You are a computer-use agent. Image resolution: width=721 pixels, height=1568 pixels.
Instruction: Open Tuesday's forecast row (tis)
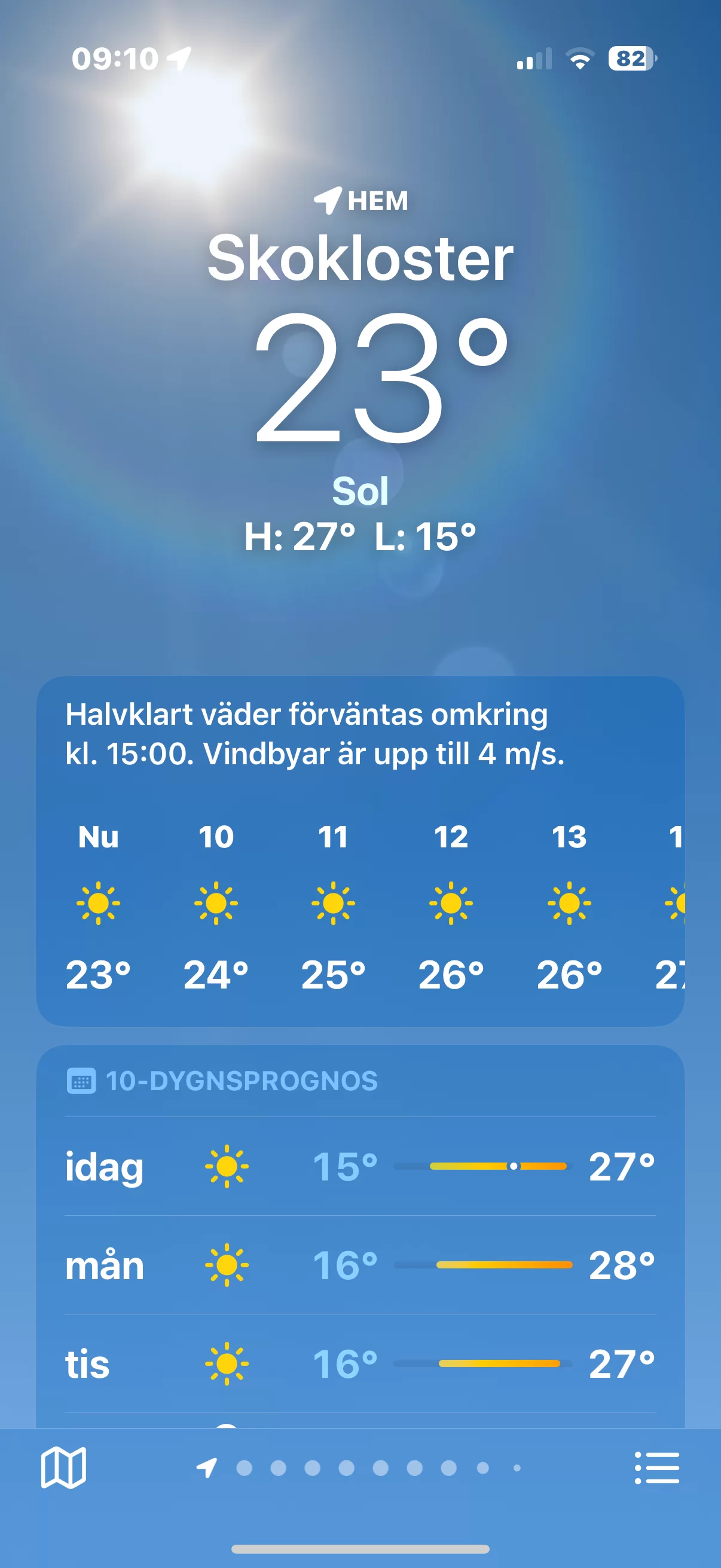[x=360, y=1363]
